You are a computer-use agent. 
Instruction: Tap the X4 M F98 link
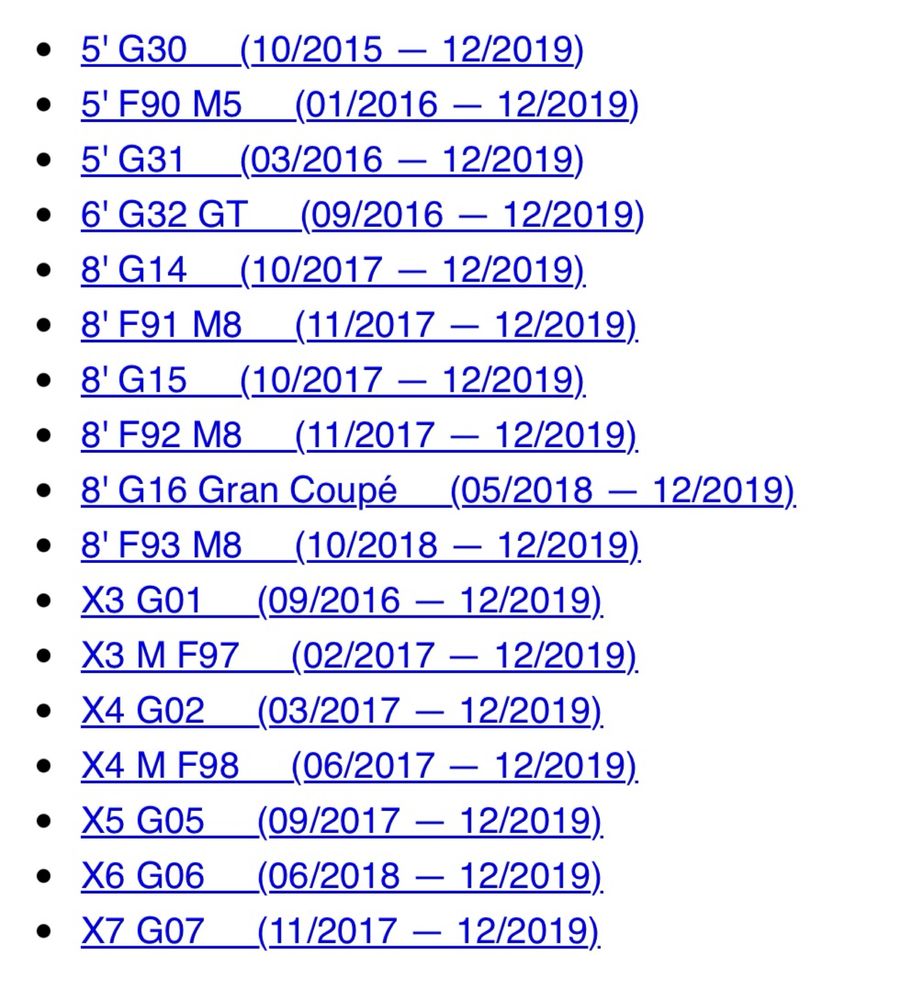point(358,766)
